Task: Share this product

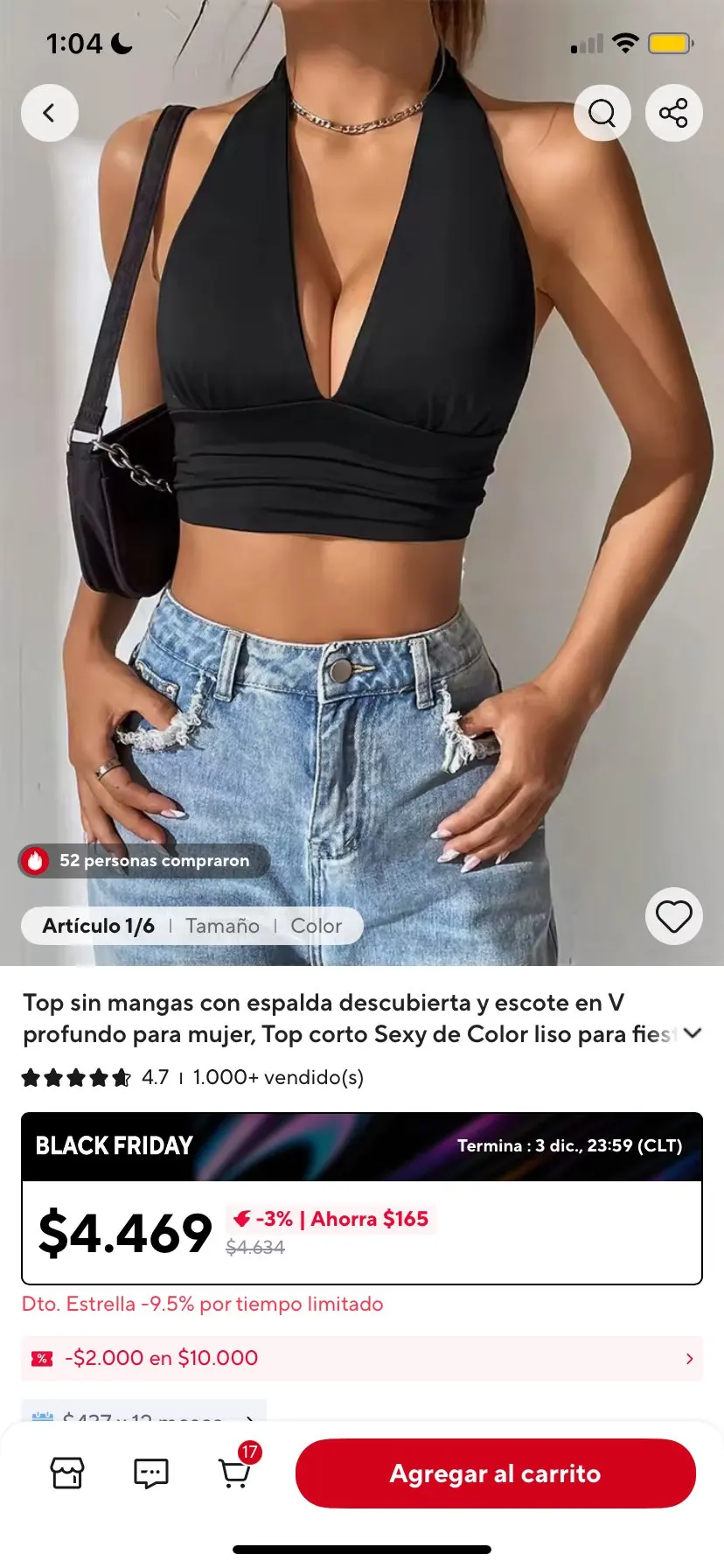Action: pos(673,113)
